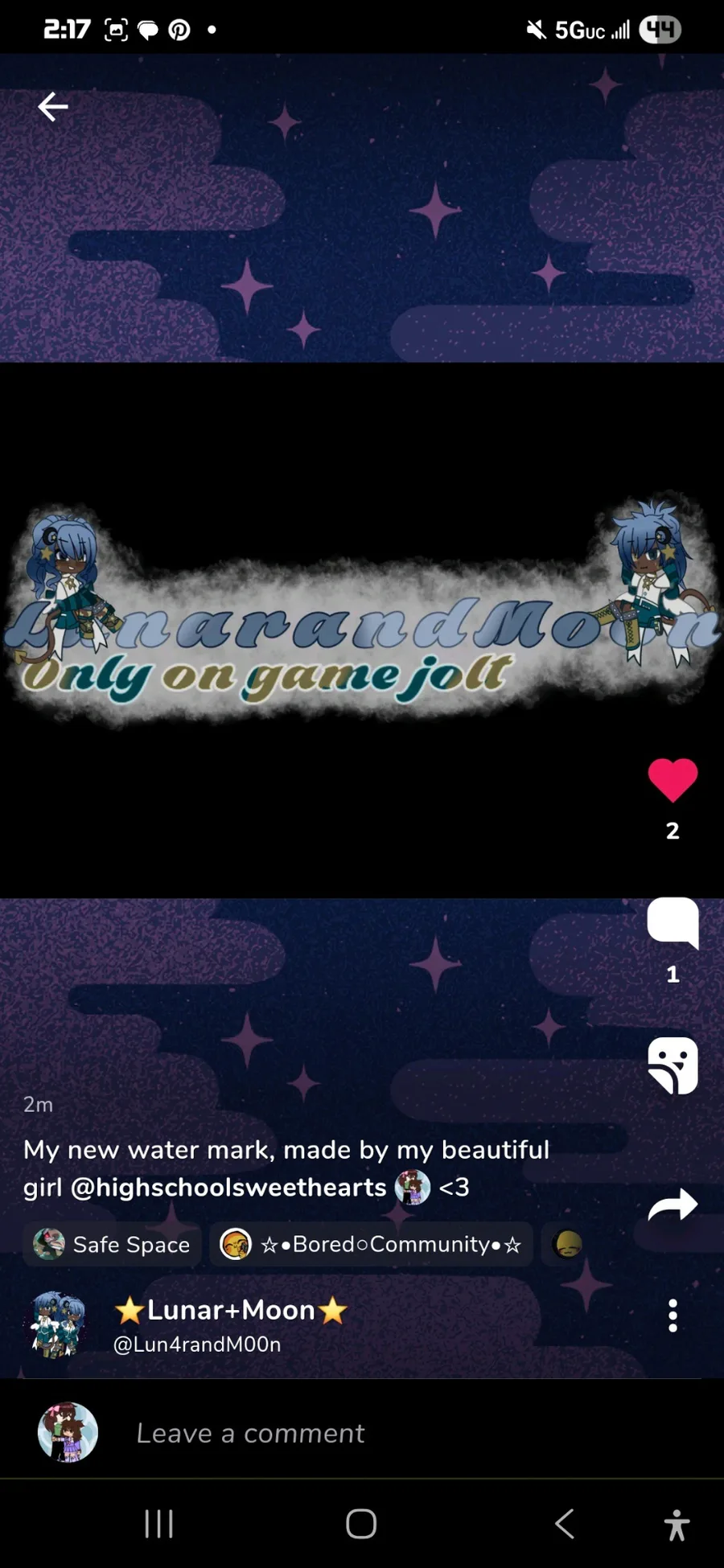
Task: Open Lunar+Moon's profile
Action: 231,1311
